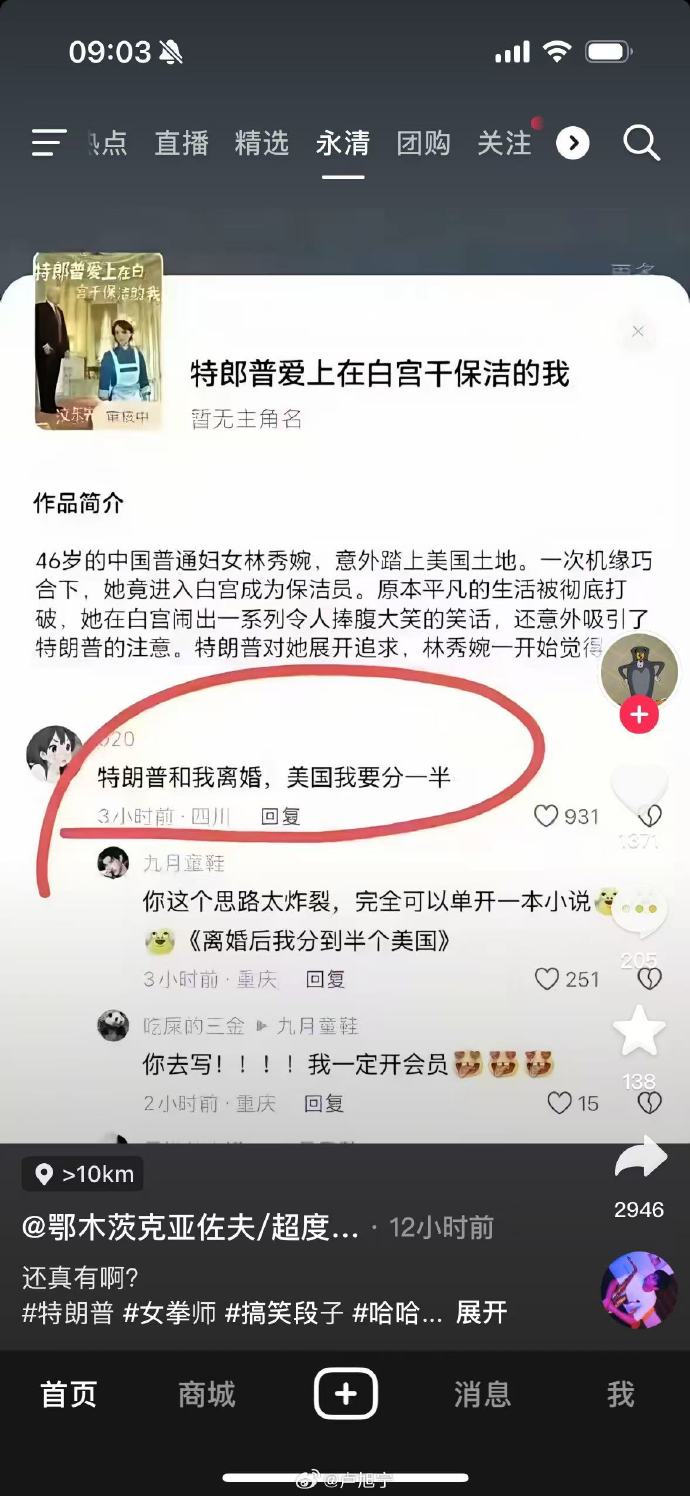Open @鄂木茨克亚佐夫 profile name

pyautogui.click(x=190, y=1228)
